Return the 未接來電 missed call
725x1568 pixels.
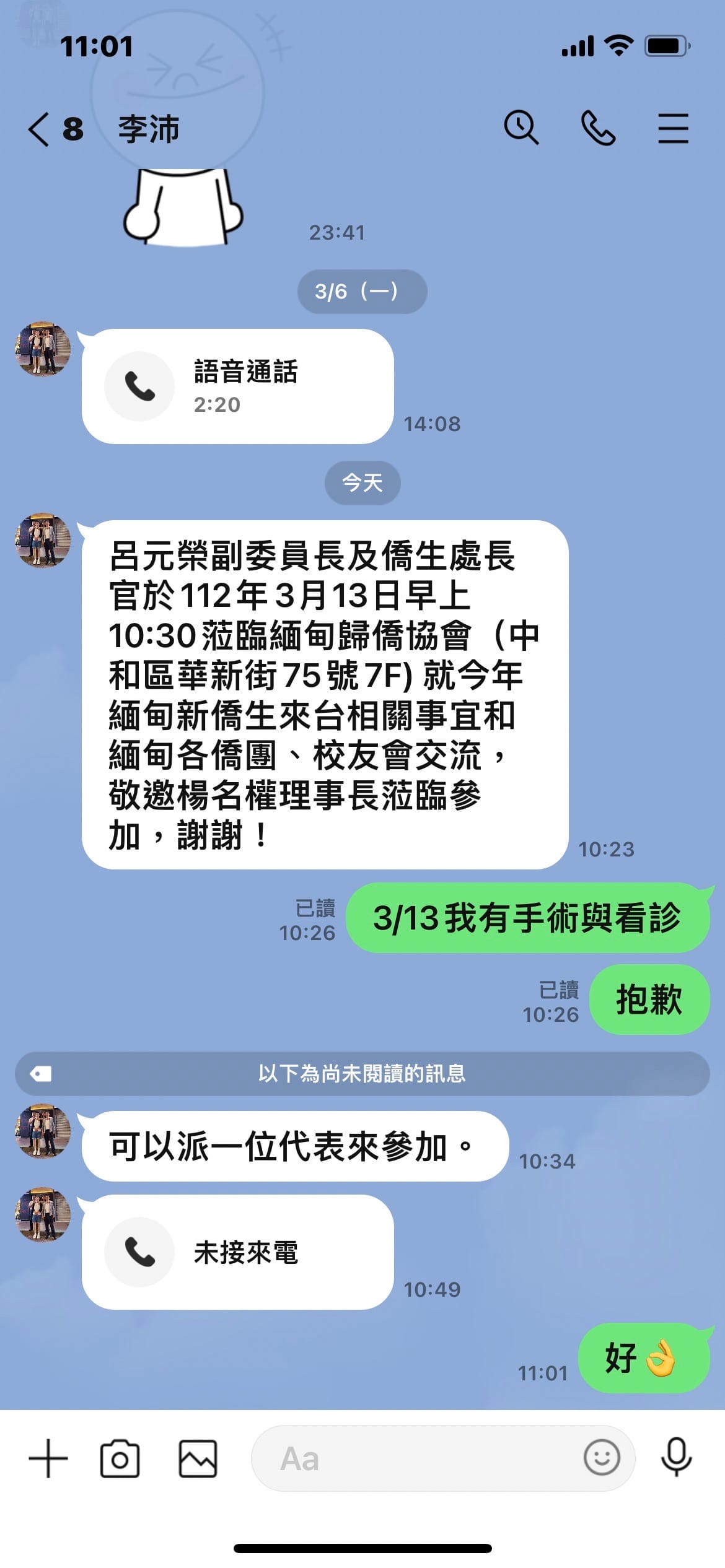tap(237, 1252)
